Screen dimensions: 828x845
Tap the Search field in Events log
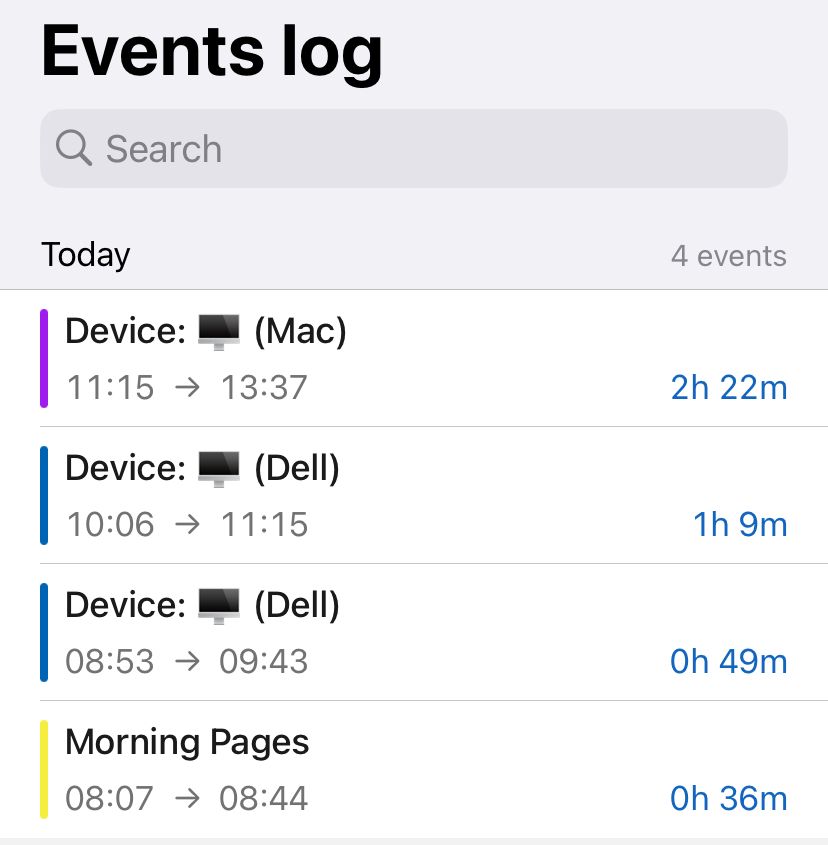tap(413, 149)
